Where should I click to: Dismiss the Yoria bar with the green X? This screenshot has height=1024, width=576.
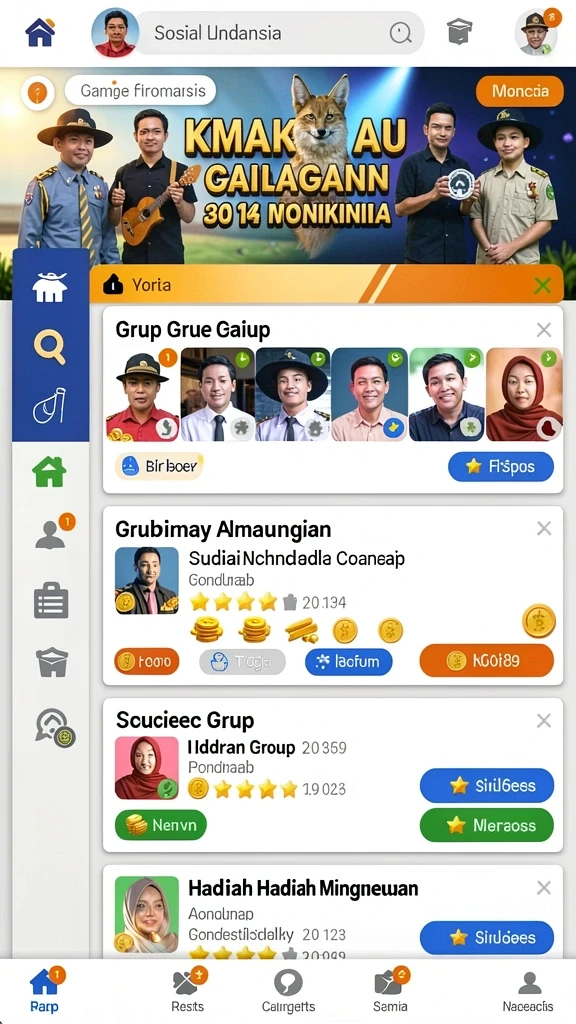pos(542,285)
